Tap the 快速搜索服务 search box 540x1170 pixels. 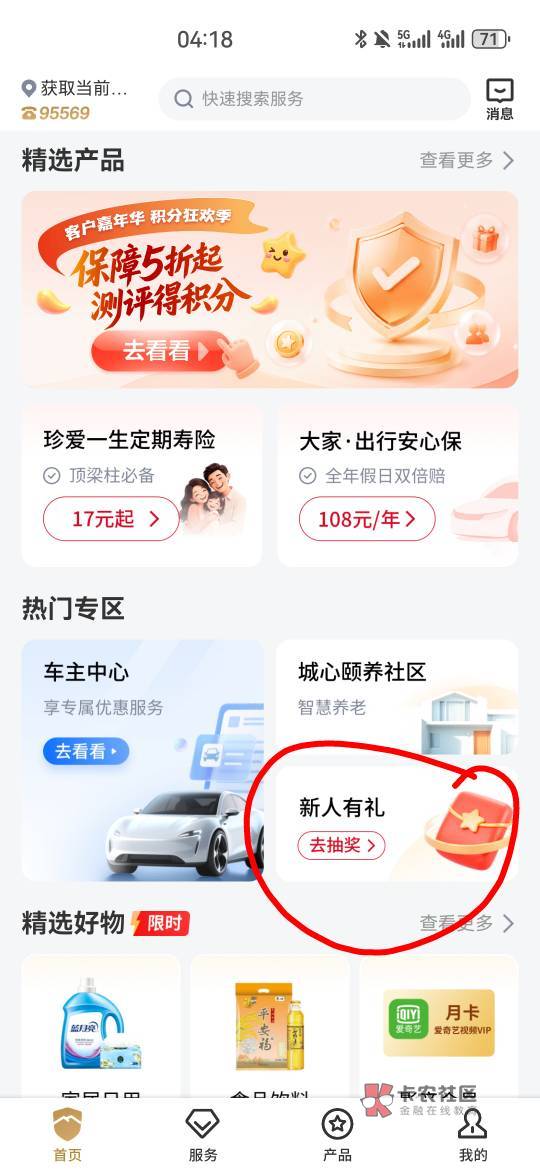pos(314,98)
